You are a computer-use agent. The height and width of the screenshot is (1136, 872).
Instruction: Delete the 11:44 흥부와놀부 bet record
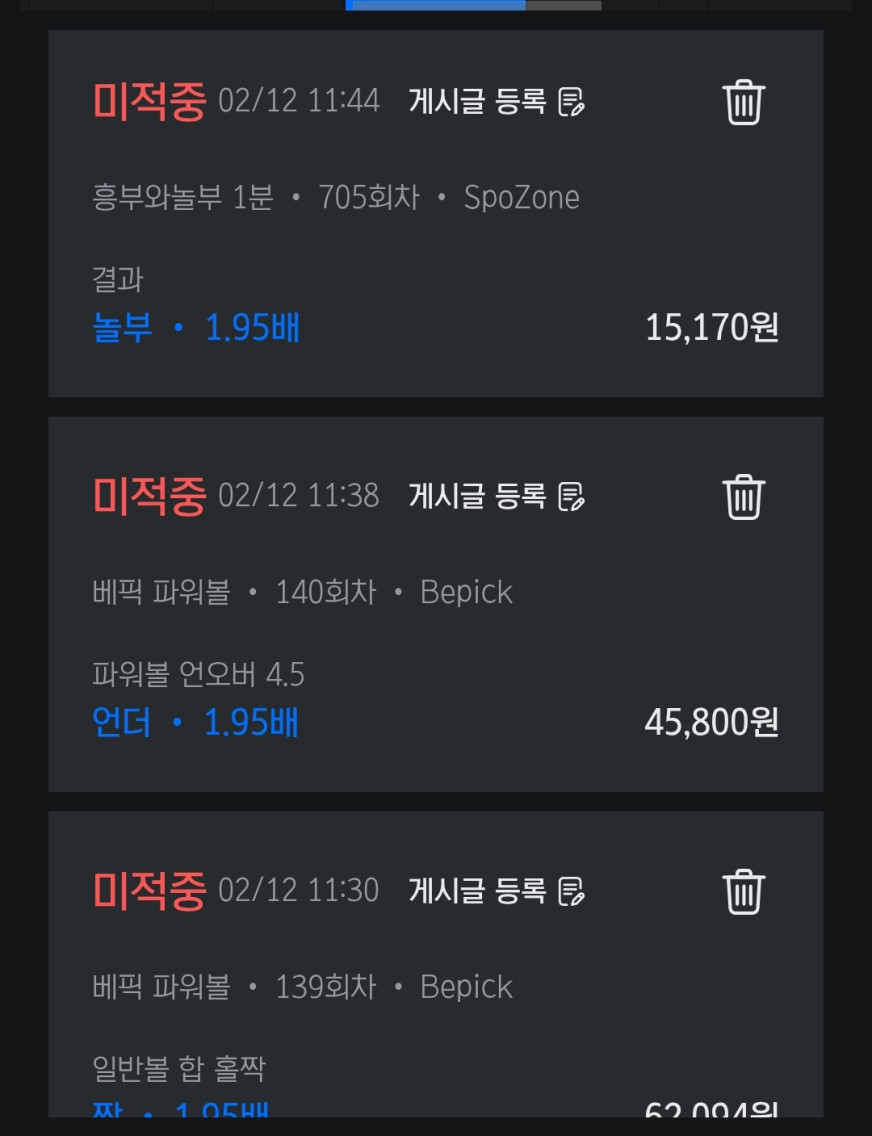click(743, 102)
